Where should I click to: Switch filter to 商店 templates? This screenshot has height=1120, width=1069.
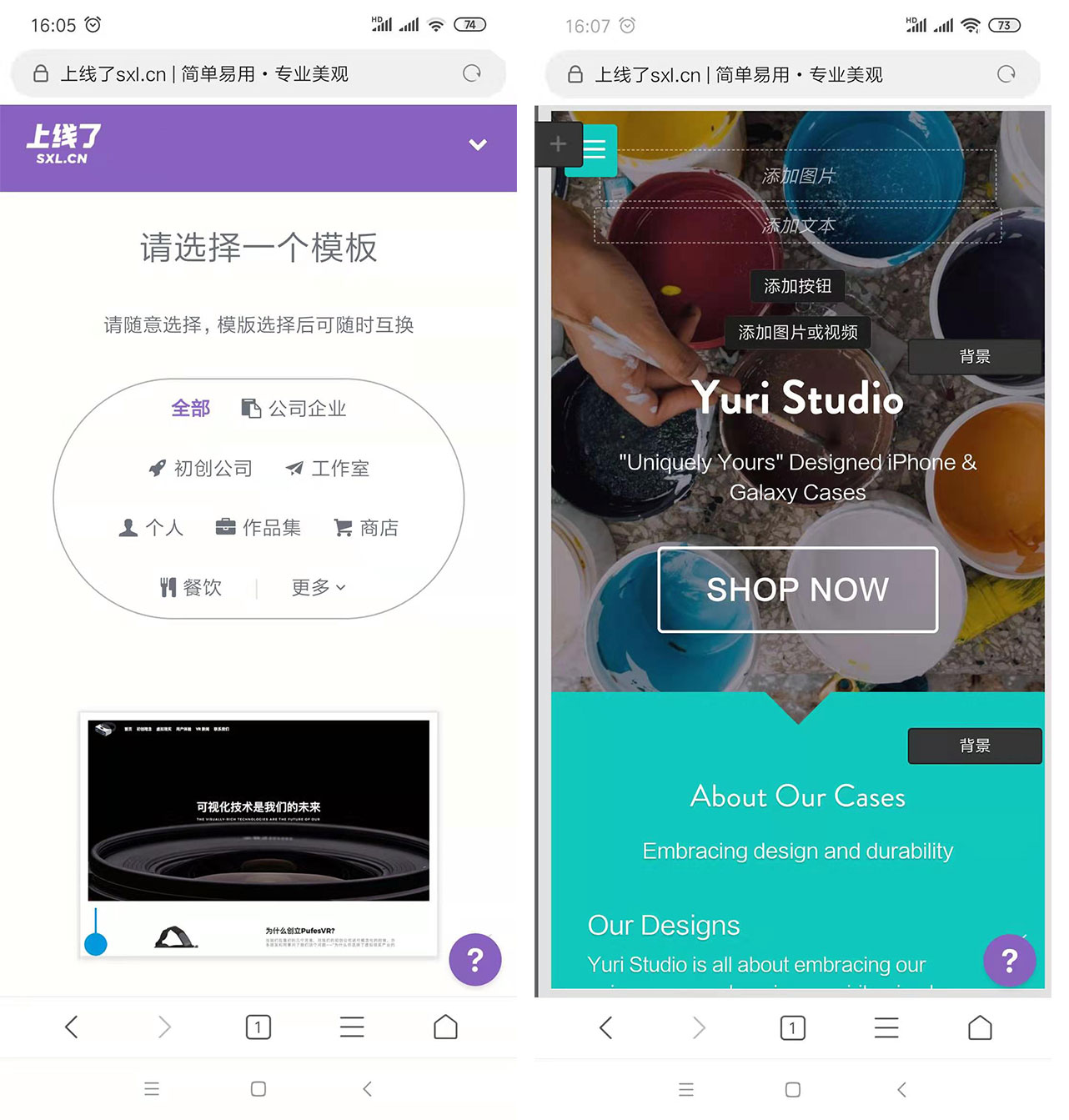tap(365, 527)
